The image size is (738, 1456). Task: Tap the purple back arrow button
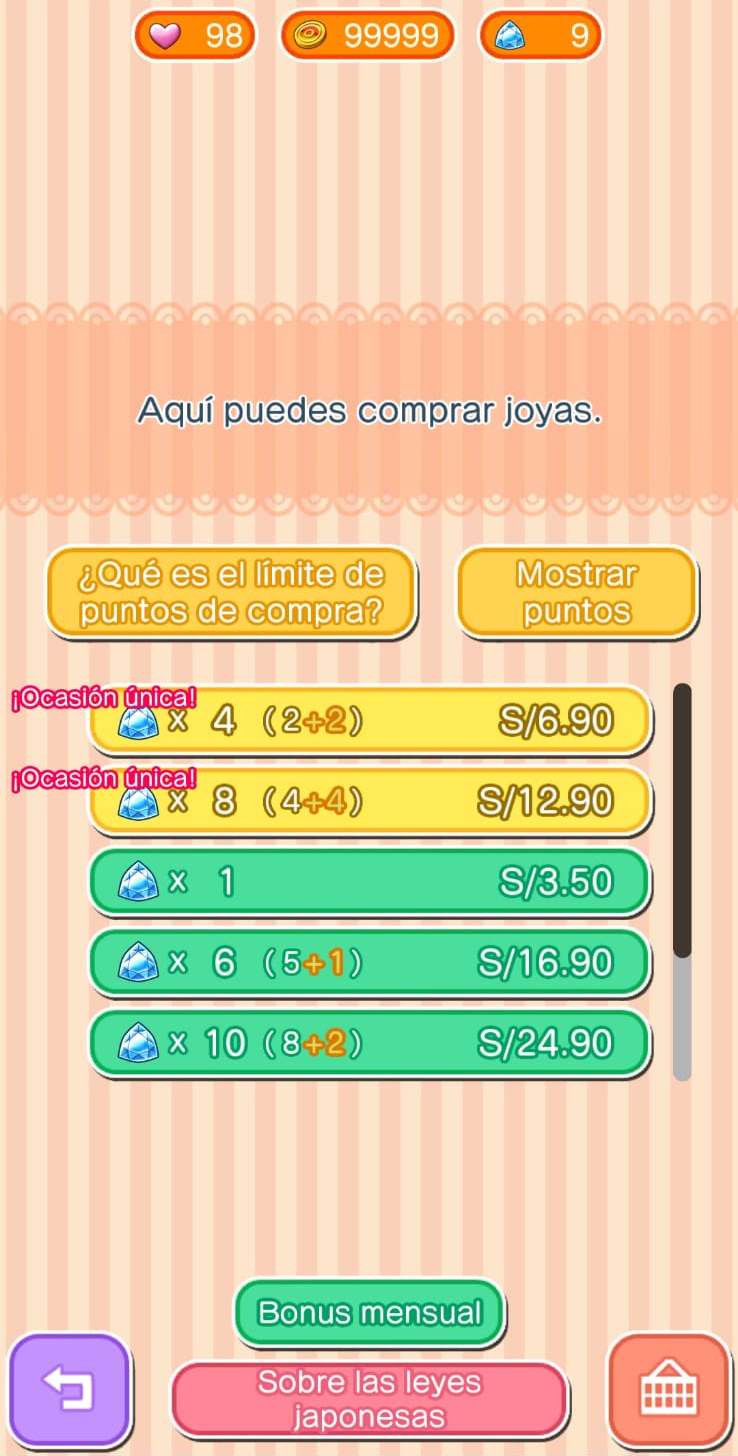coord(70,1388)
